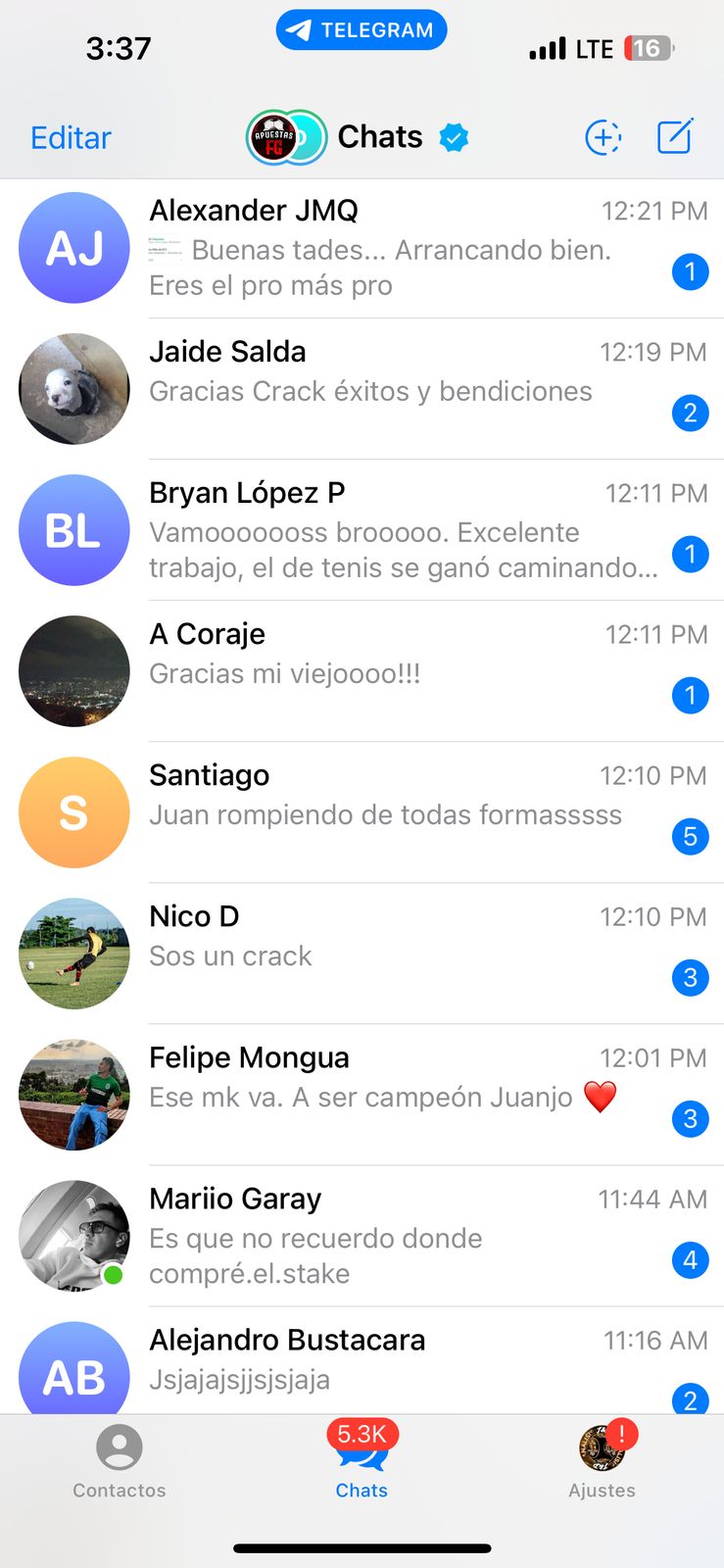
Task: Open Bryan López P conversation
Action: pyautogui.click(x=392, y=530)
